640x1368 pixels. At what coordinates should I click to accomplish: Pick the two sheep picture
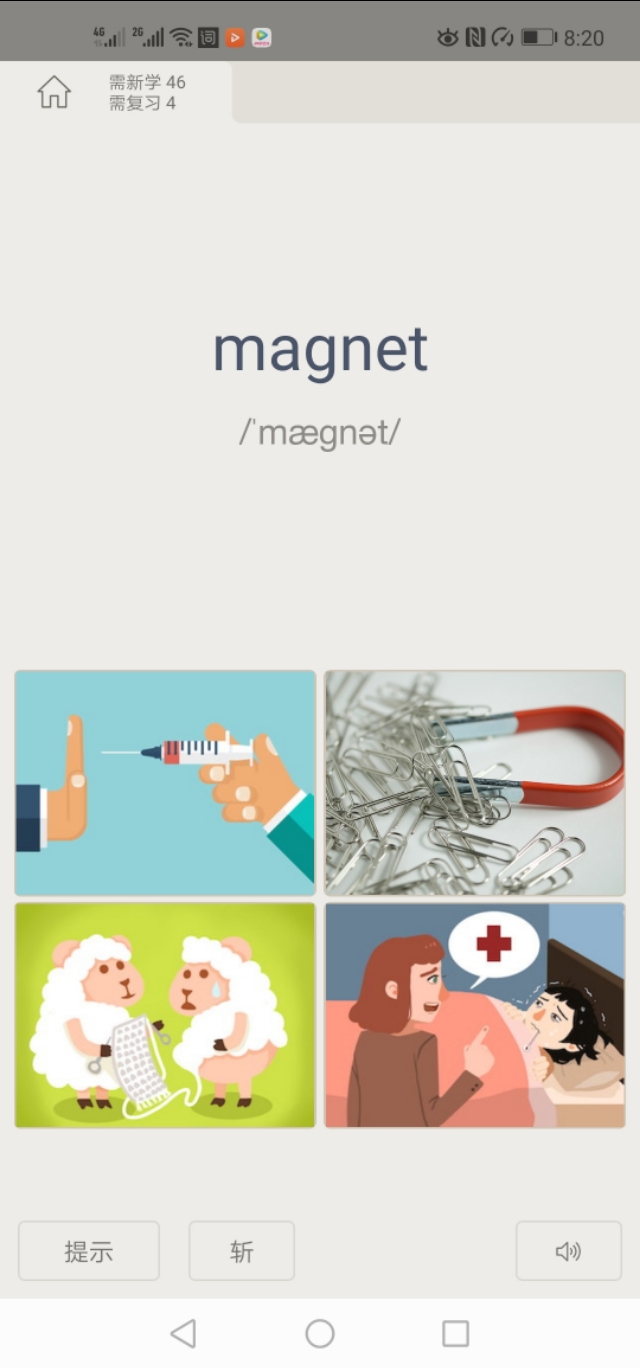tap(165, 1015)
